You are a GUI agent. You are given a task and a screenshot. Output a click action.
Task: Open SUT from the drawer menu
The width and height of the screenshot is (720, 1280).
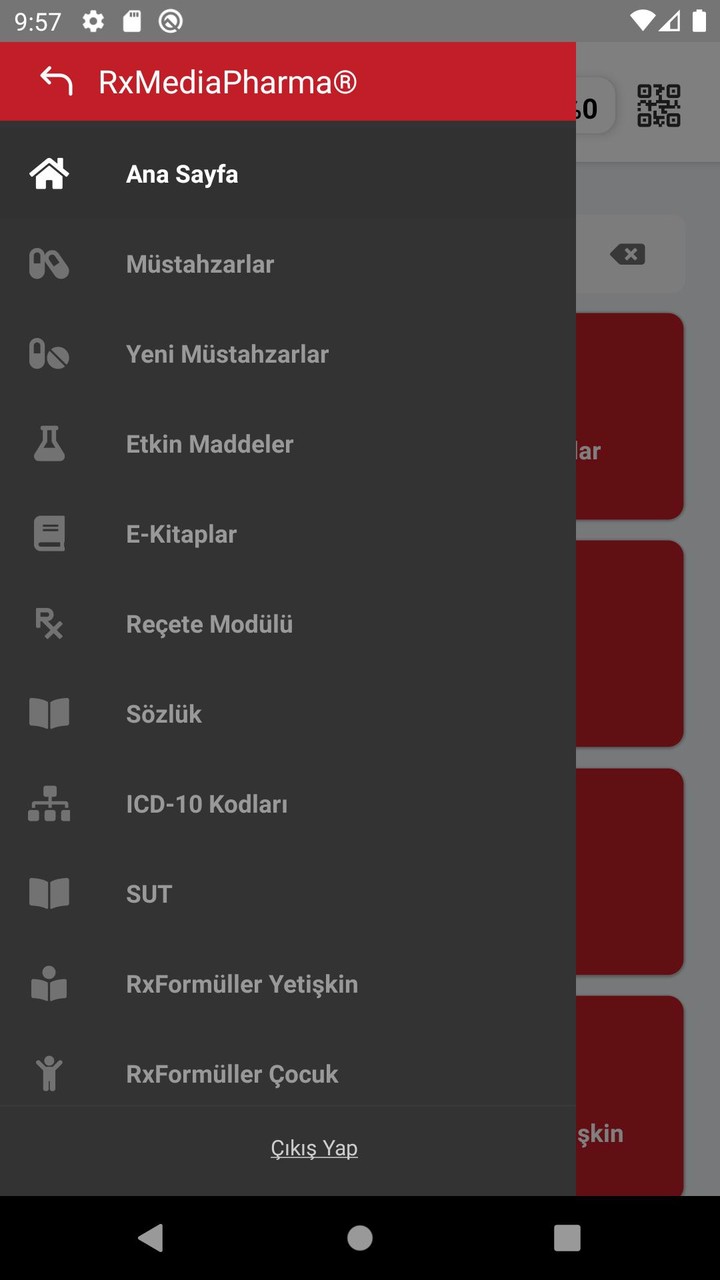pos(148,893)
